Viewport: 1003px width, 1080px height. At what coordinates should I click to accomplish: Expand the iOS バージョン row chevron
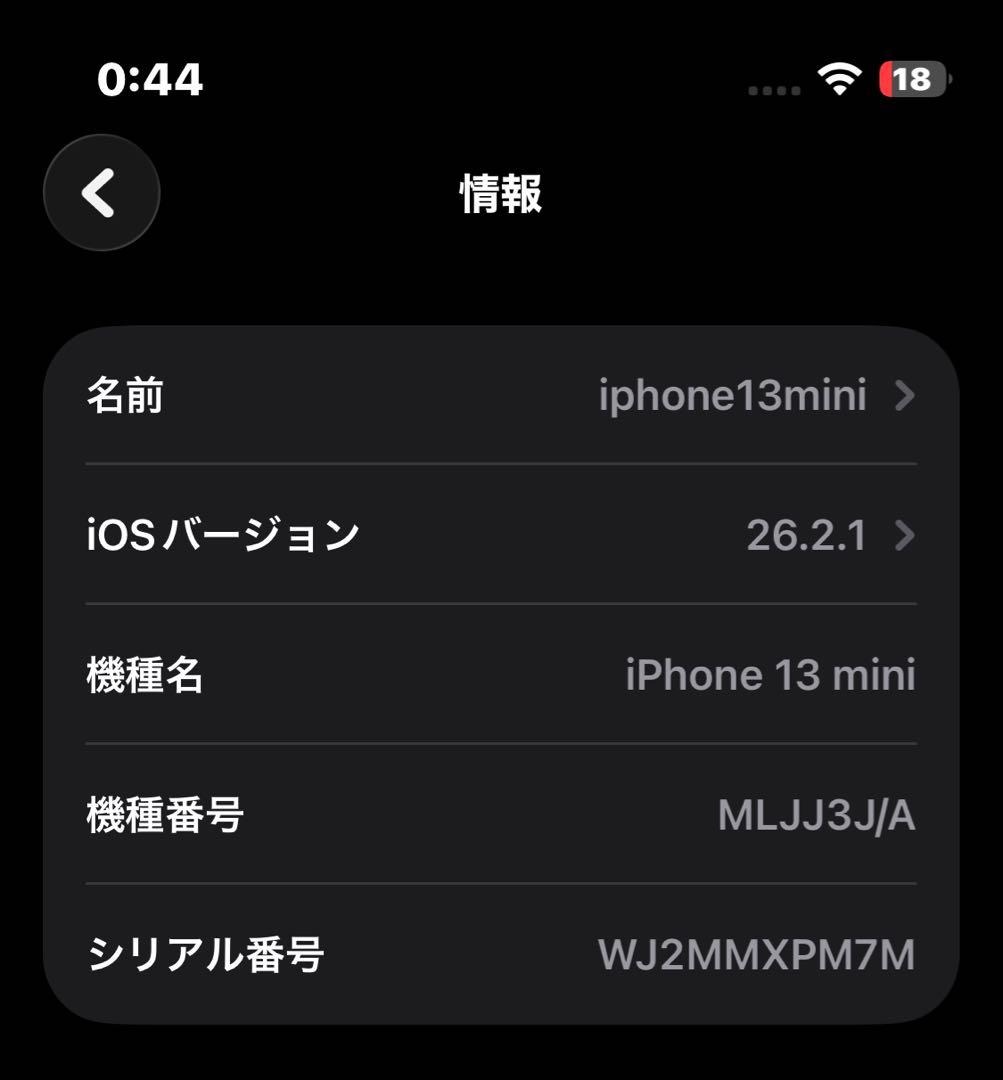(x=903, y=535)
